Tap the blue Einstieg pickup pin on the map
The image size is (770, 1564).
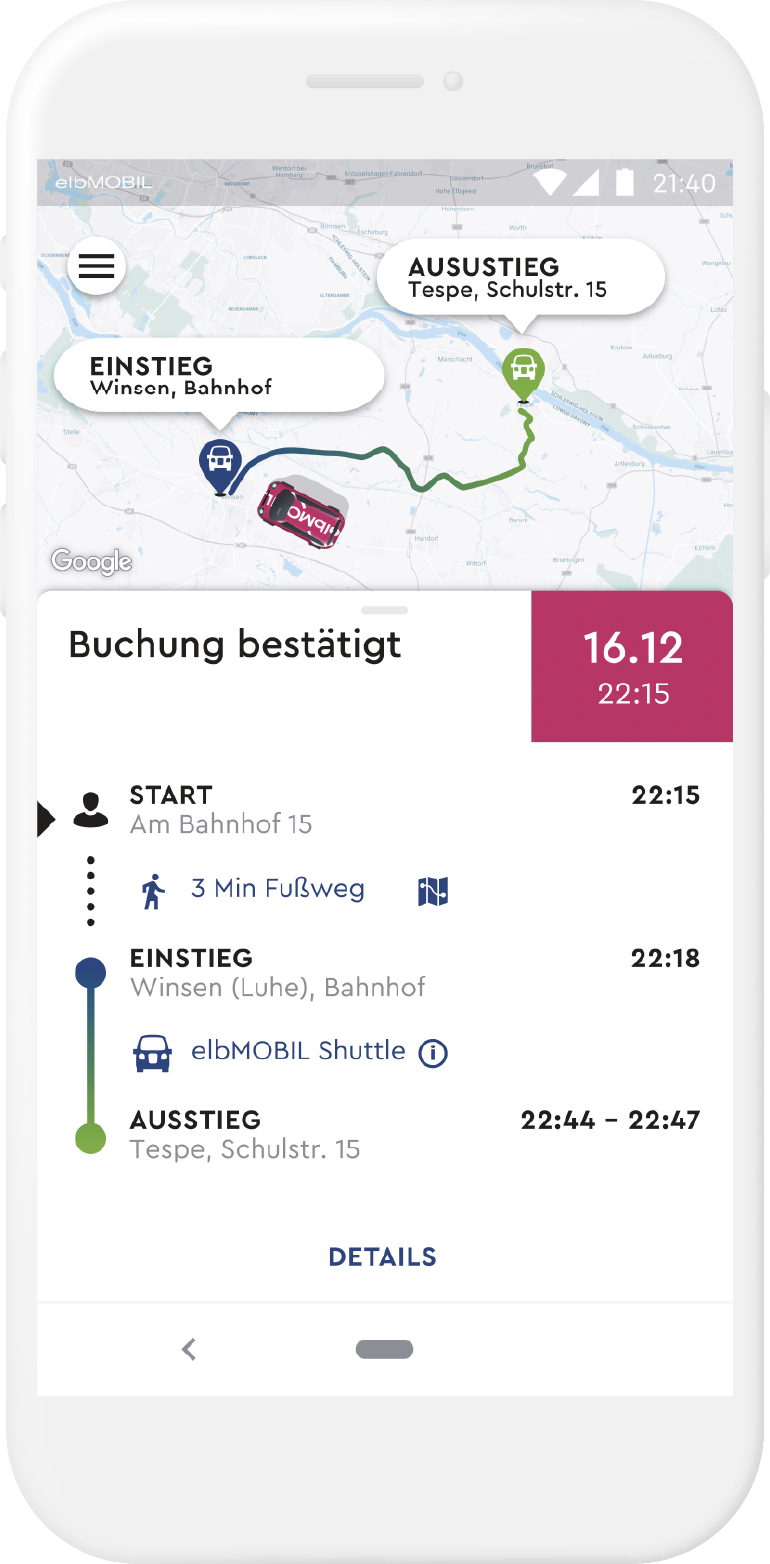click(x=219, y=463)
